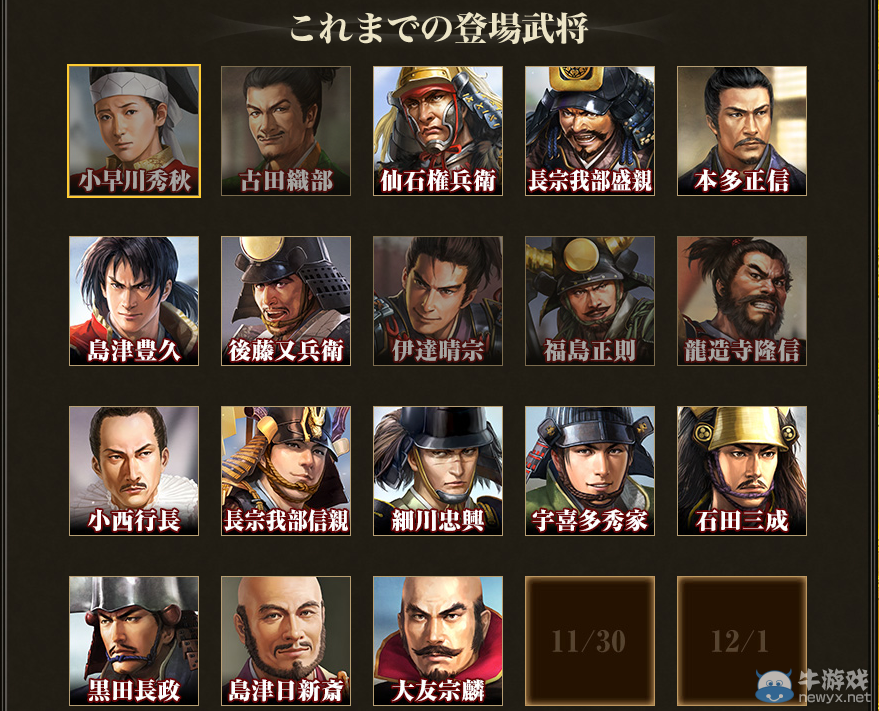The height and width of the screenshot is (711, 879).
Task: Open the 宇喜多秀家 character tile
Action: click(x=590, y=470)
